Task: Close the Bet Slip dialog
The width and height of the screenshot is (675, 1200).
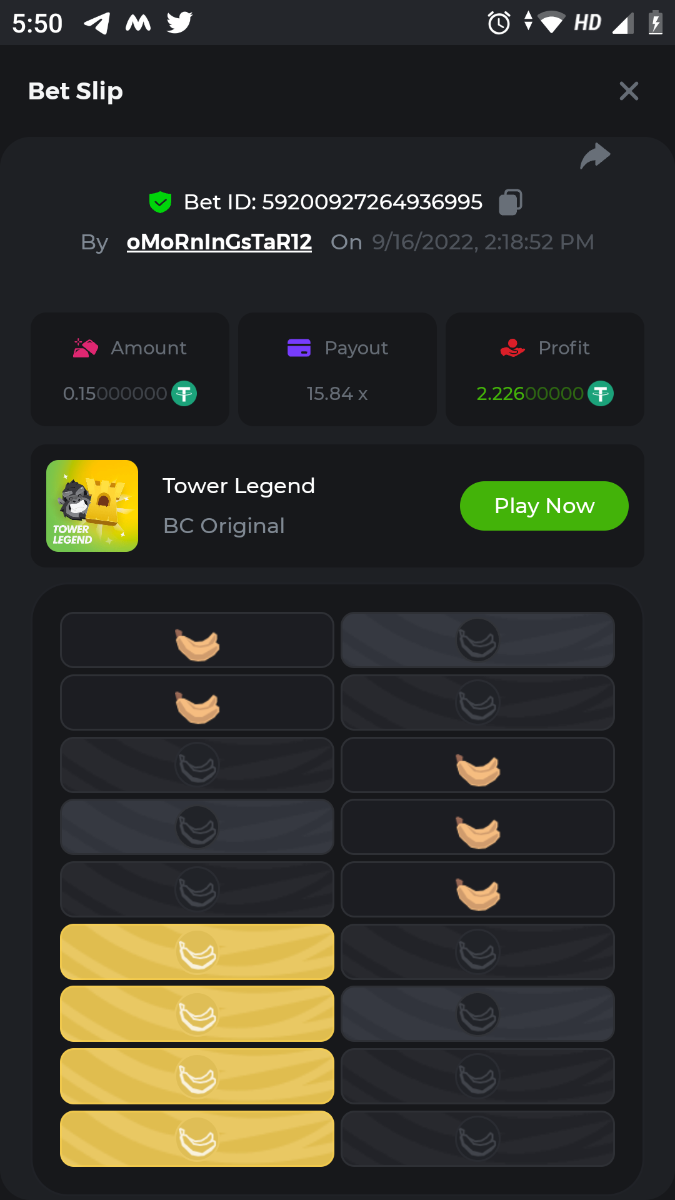Action: 628,91
